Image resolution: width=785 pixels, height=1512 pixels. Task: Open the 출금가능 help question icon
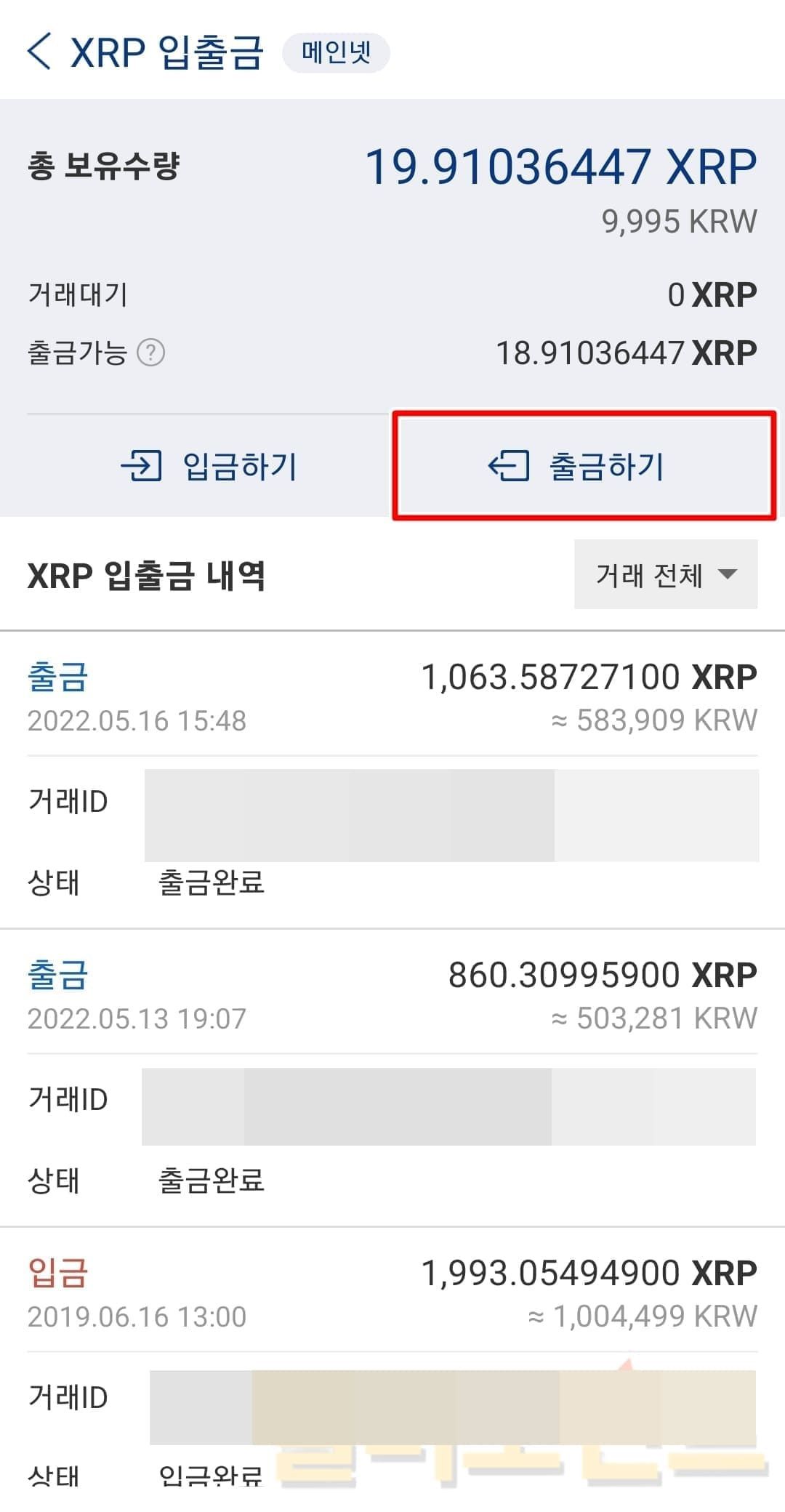[x=151, y=353]
